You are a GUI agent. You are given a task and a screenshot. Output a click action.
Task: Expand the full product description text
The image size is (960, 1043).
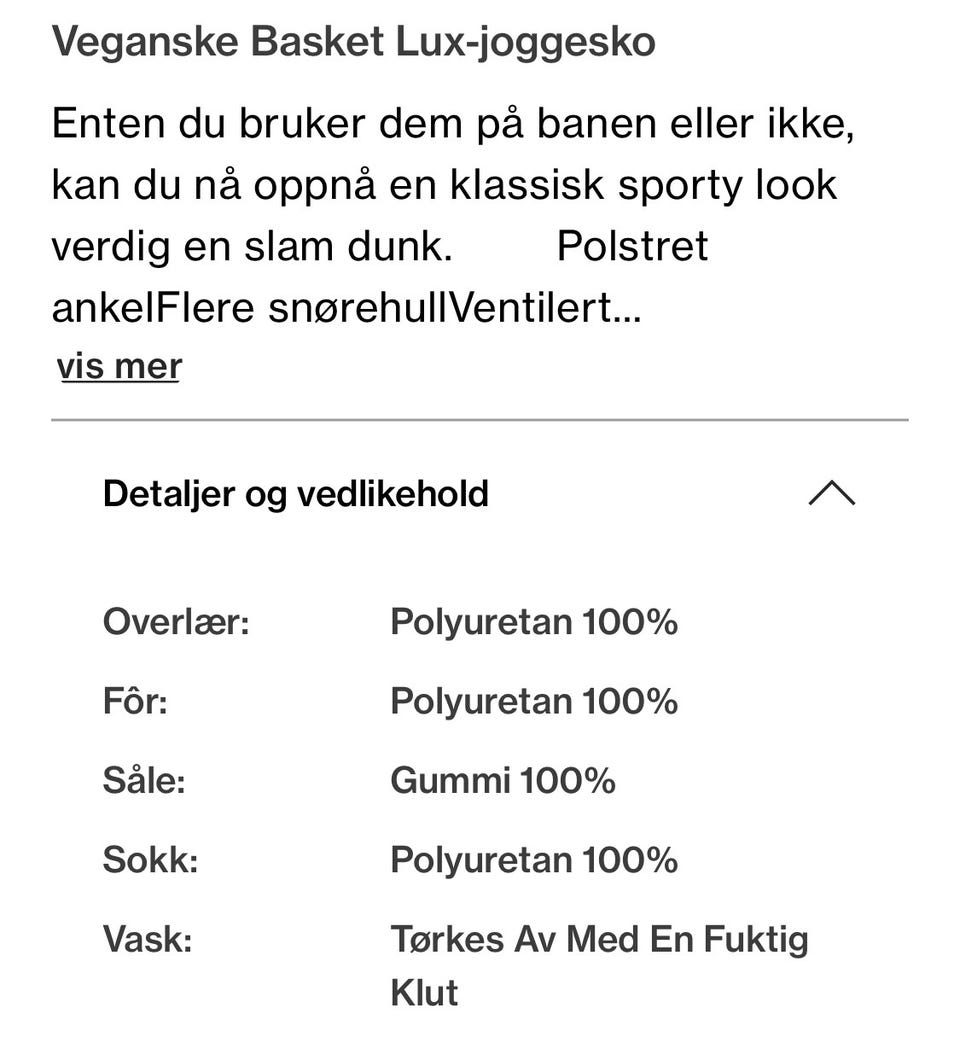click(118, 366)
